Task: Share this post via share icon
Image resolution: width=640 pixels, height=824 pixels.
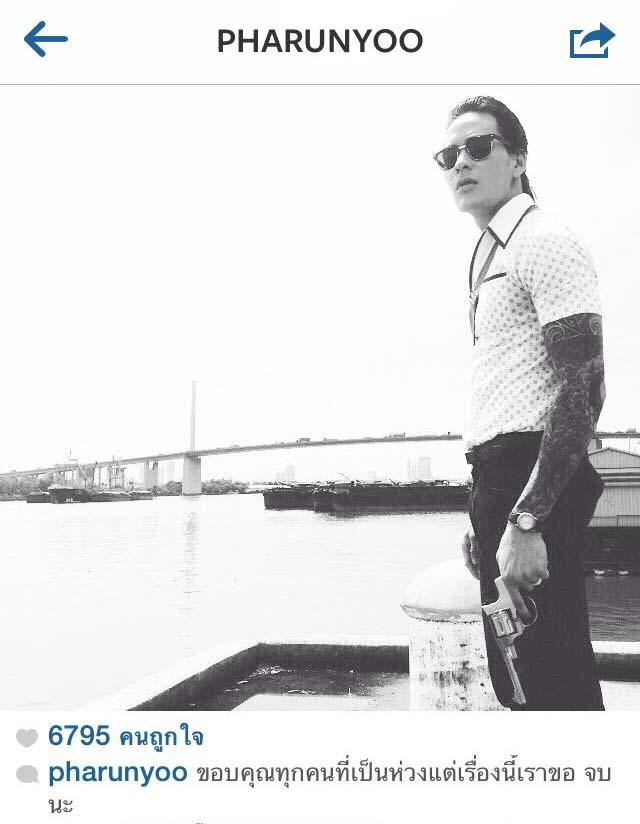Action: [x=591, y=41]
